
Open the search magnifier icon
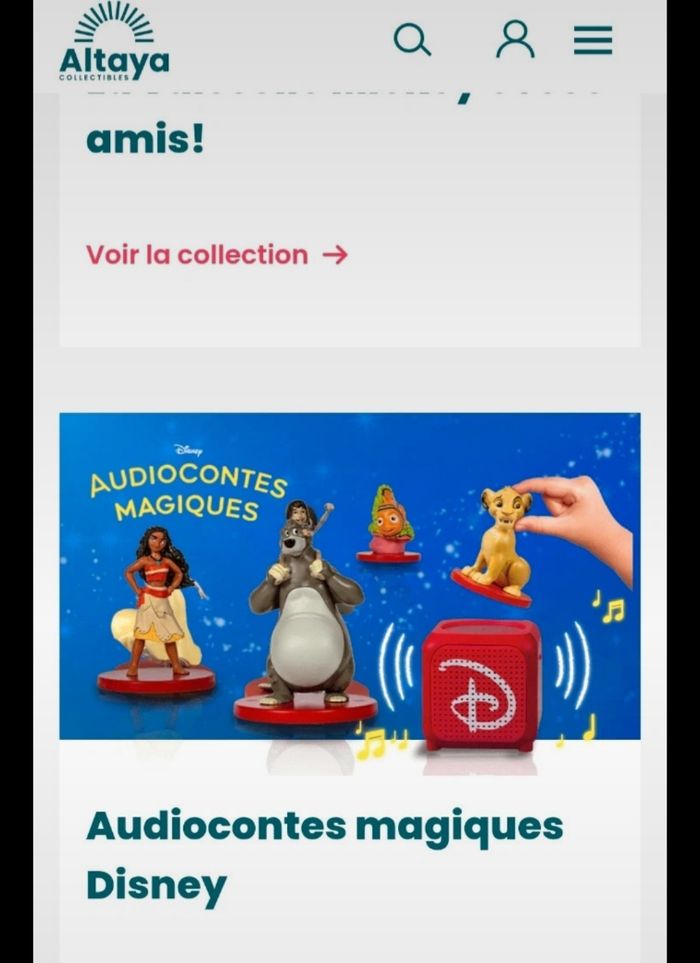pos(412,40)
